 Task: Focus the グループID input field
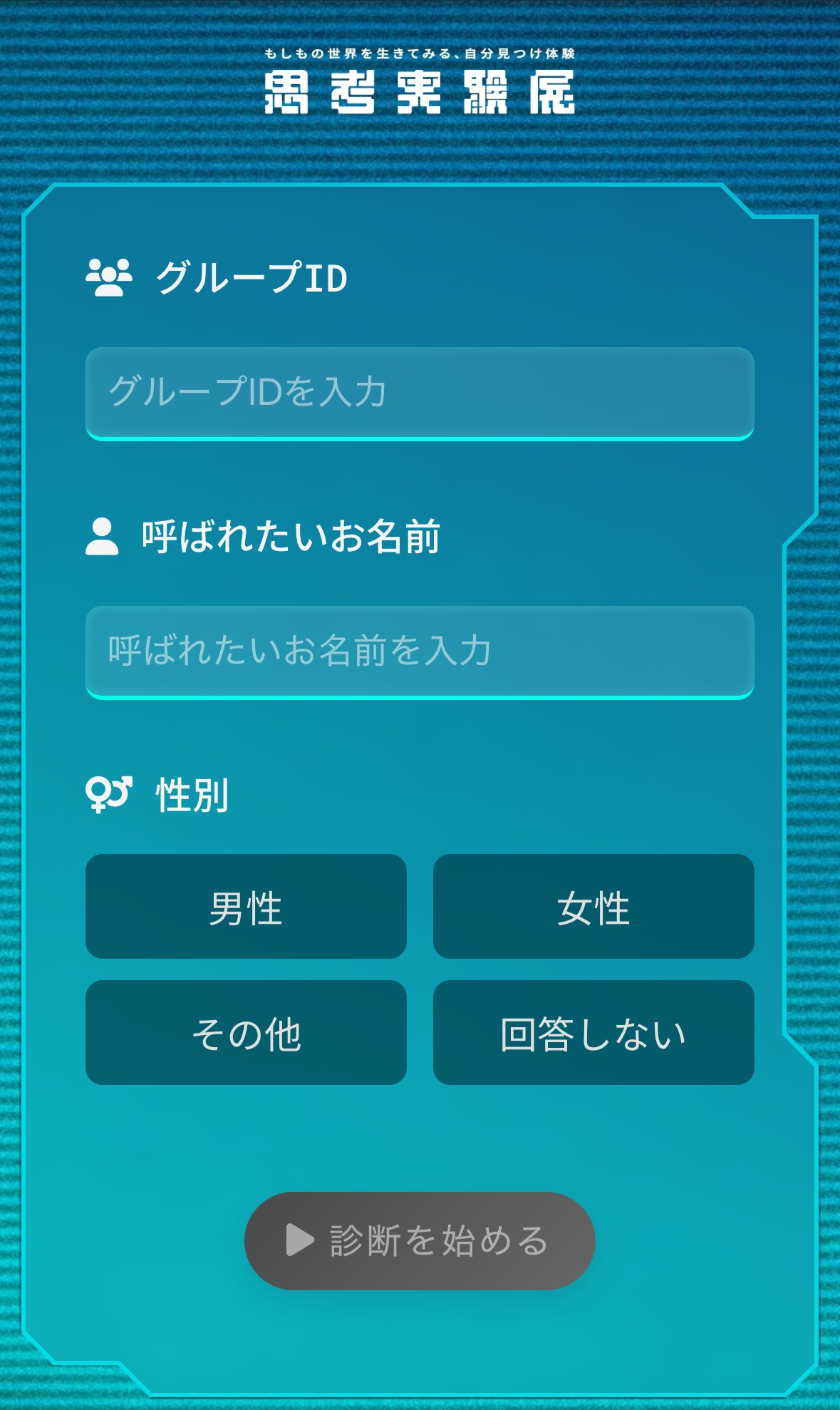[420, 393]
